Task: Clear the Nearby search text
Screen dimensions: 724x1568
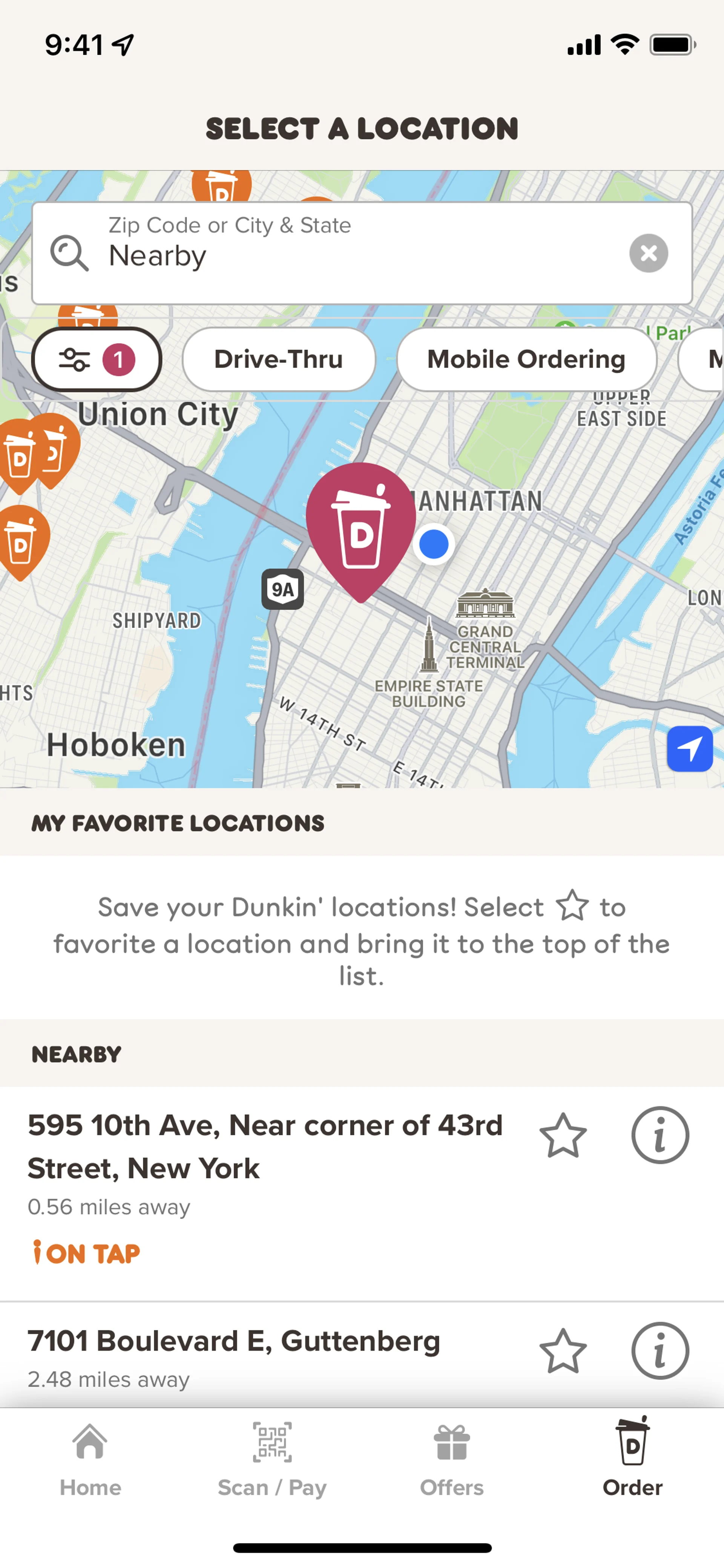Action: point(649,253)
